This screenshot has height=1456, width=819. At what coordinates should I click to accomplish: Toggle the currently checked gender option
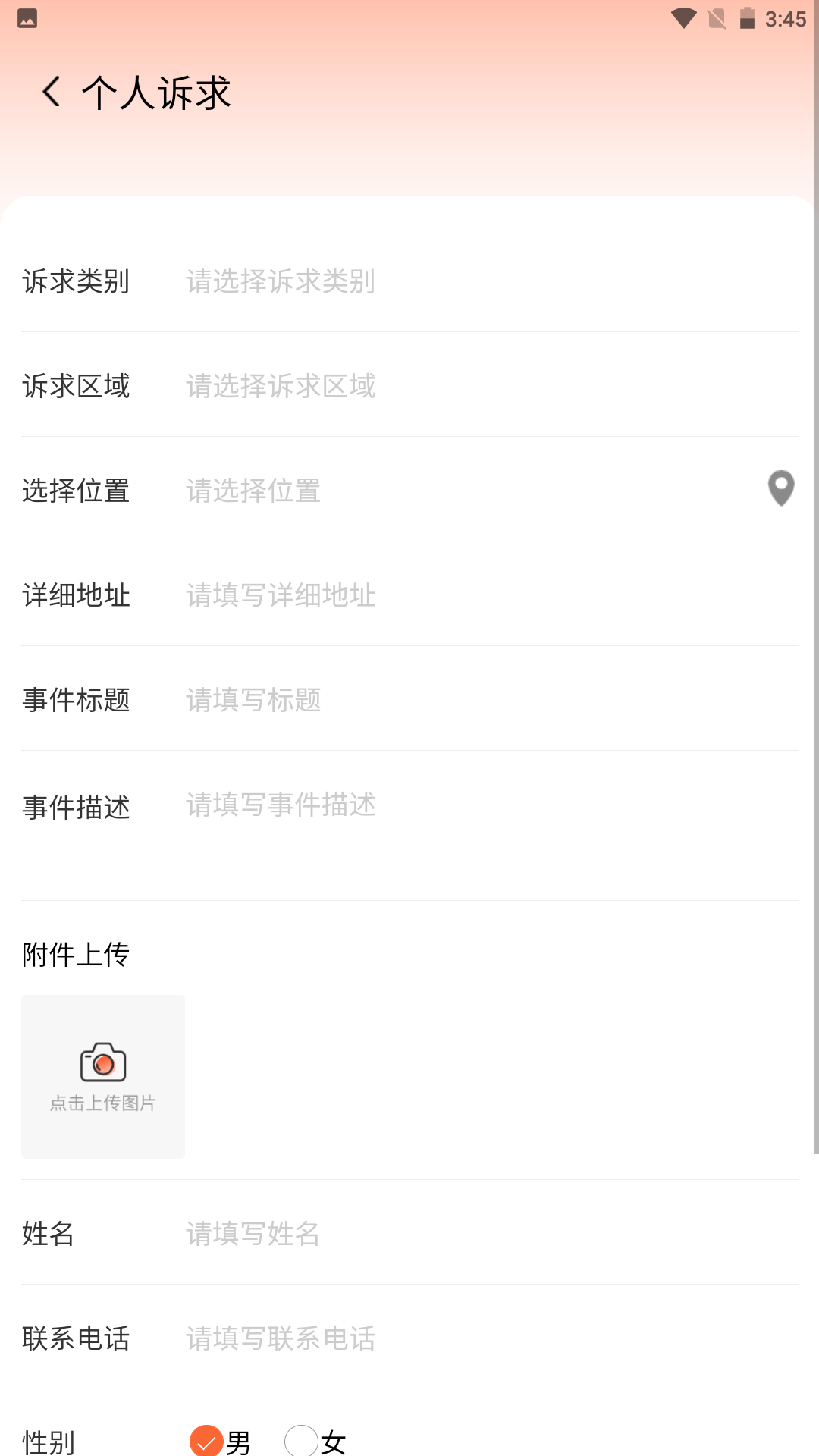coord(205,1440)
